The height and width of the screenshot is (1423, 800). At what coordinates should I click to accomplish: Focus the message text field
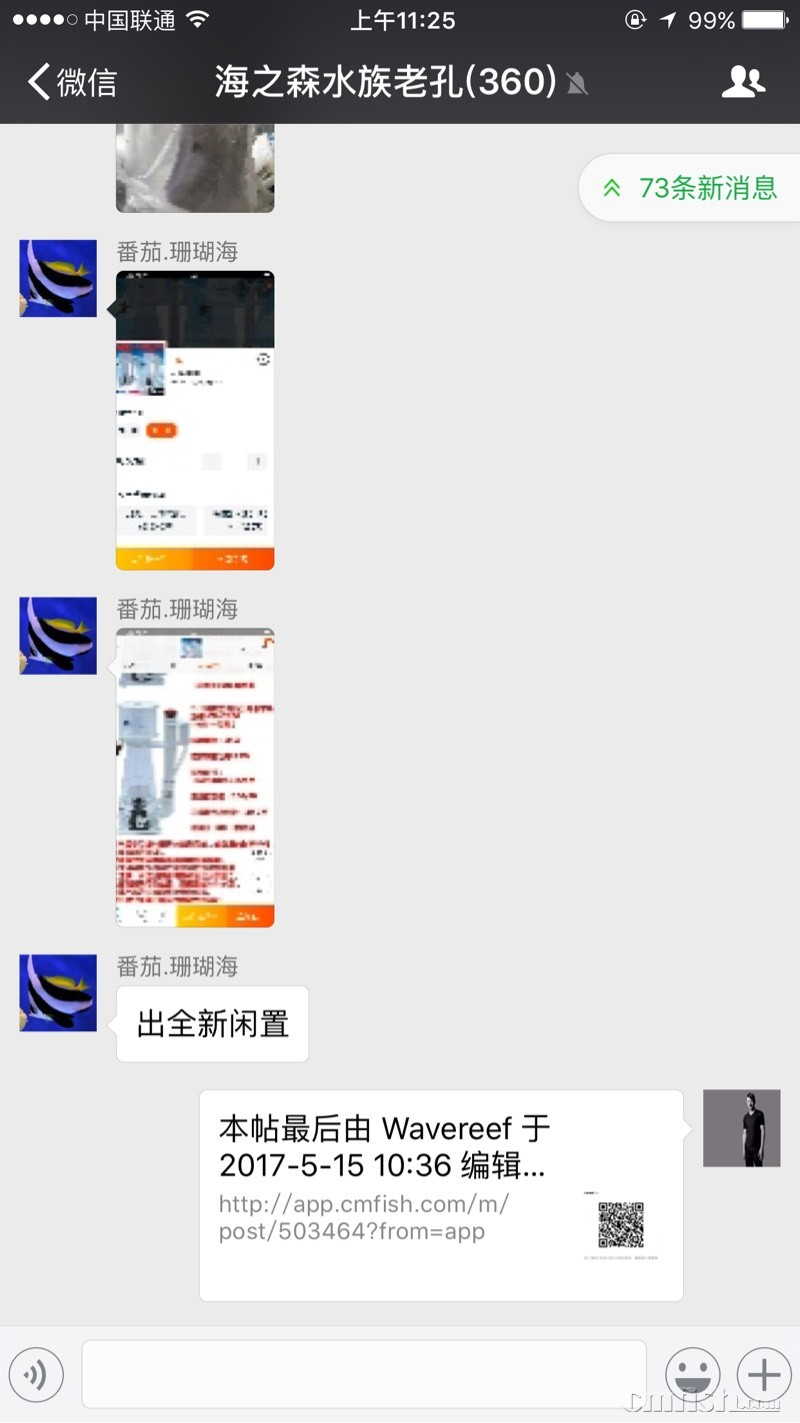tap(364, 1375)
